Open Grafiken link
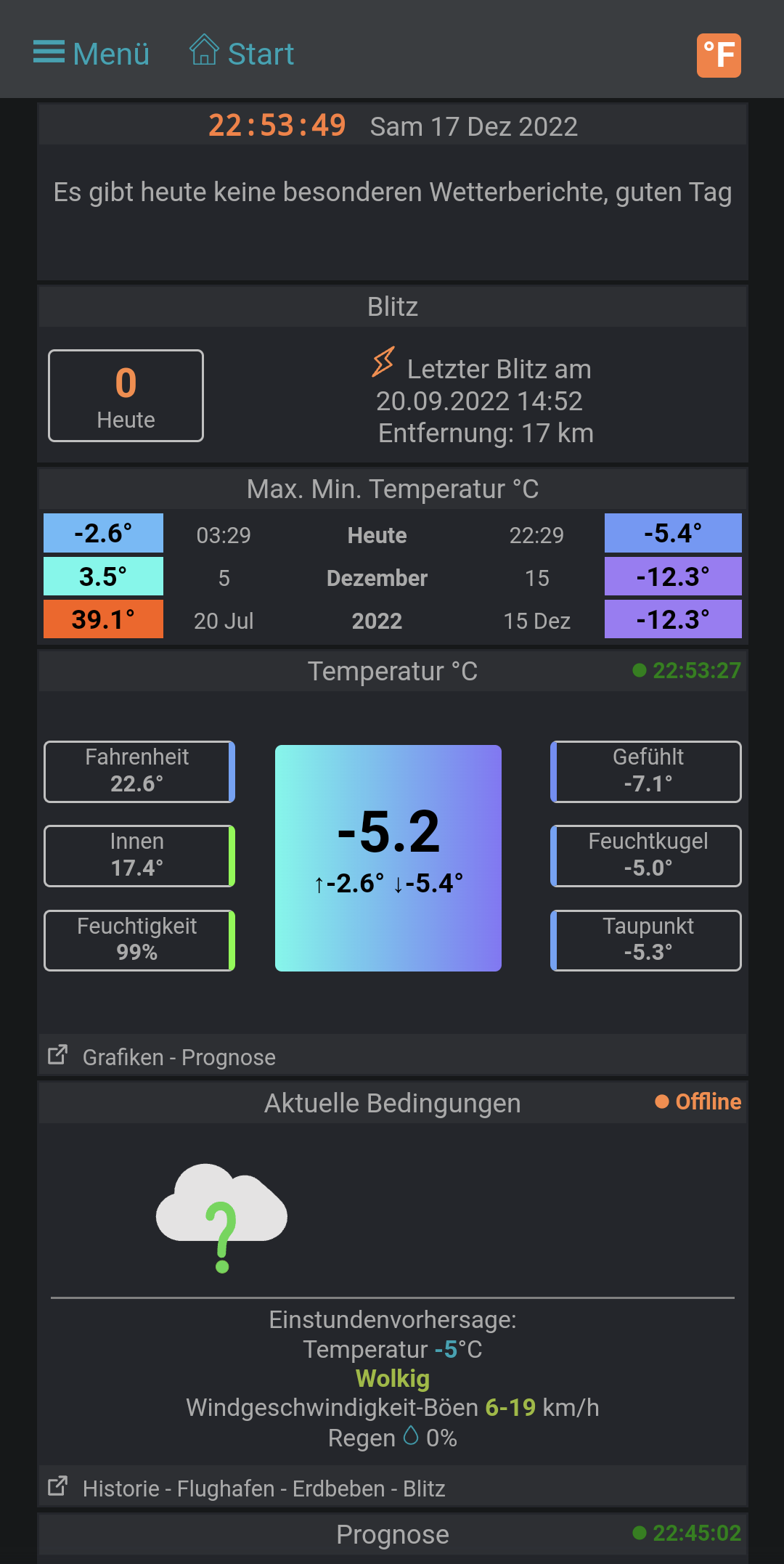784x1564 pixels. tap(123, 1057)
